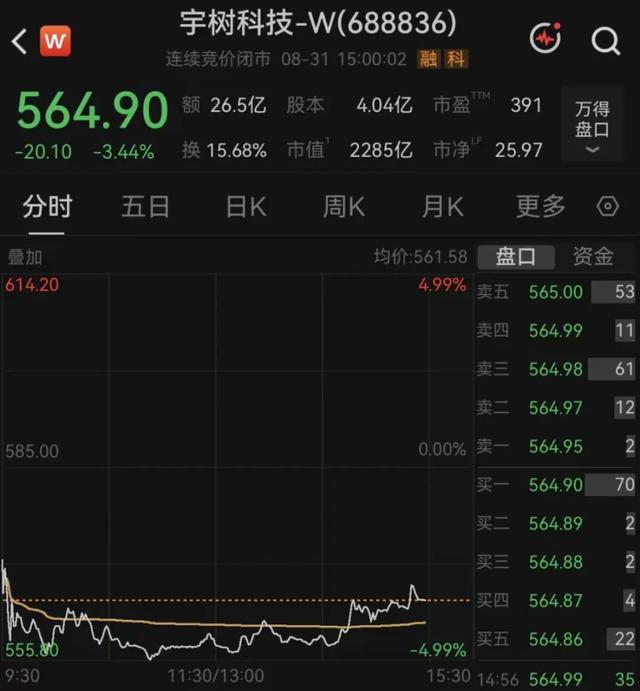Image resolution: width=640 pixels, height=691 pixels.
Task: Switch to the 资金 tab
Action: 593,256
